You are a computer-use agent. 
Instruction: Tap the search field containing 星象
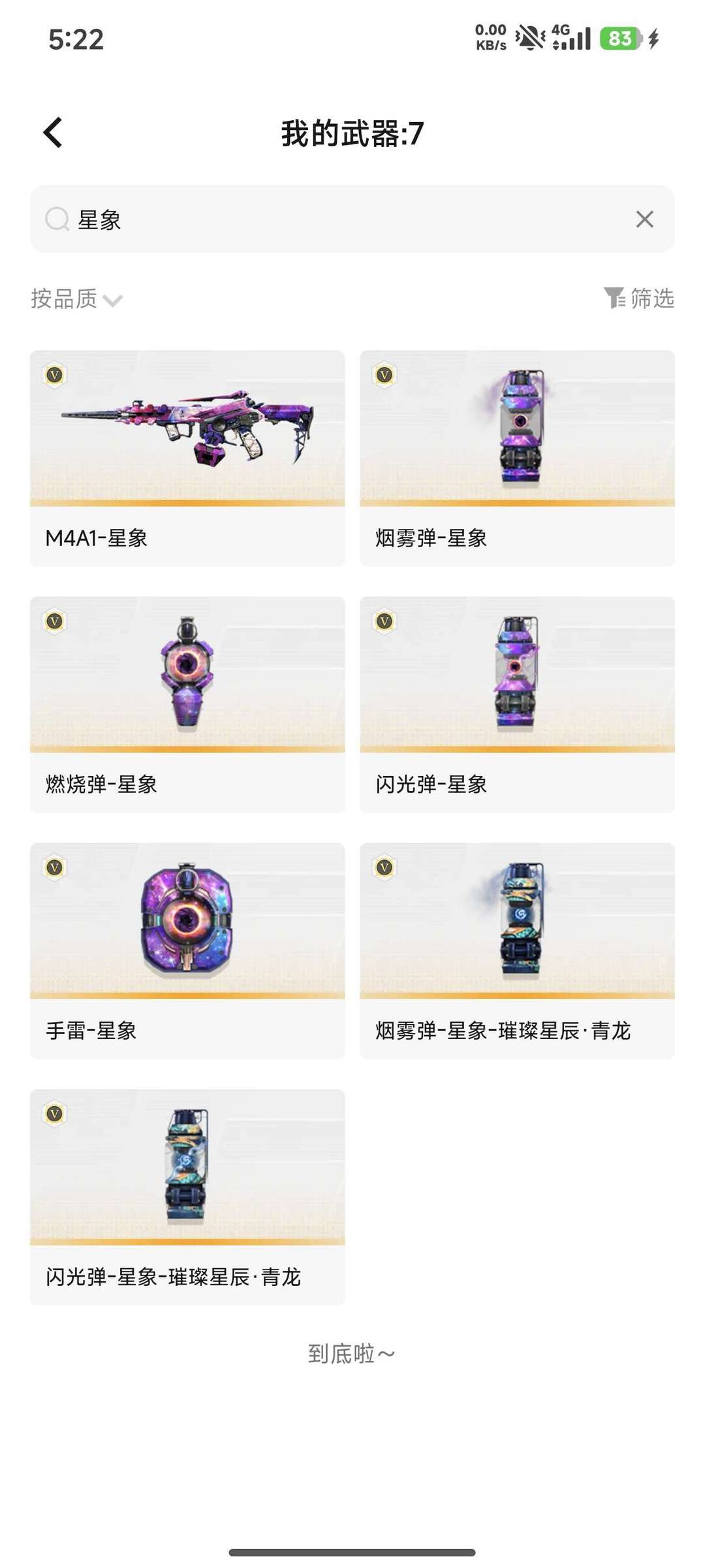point(339,219)
